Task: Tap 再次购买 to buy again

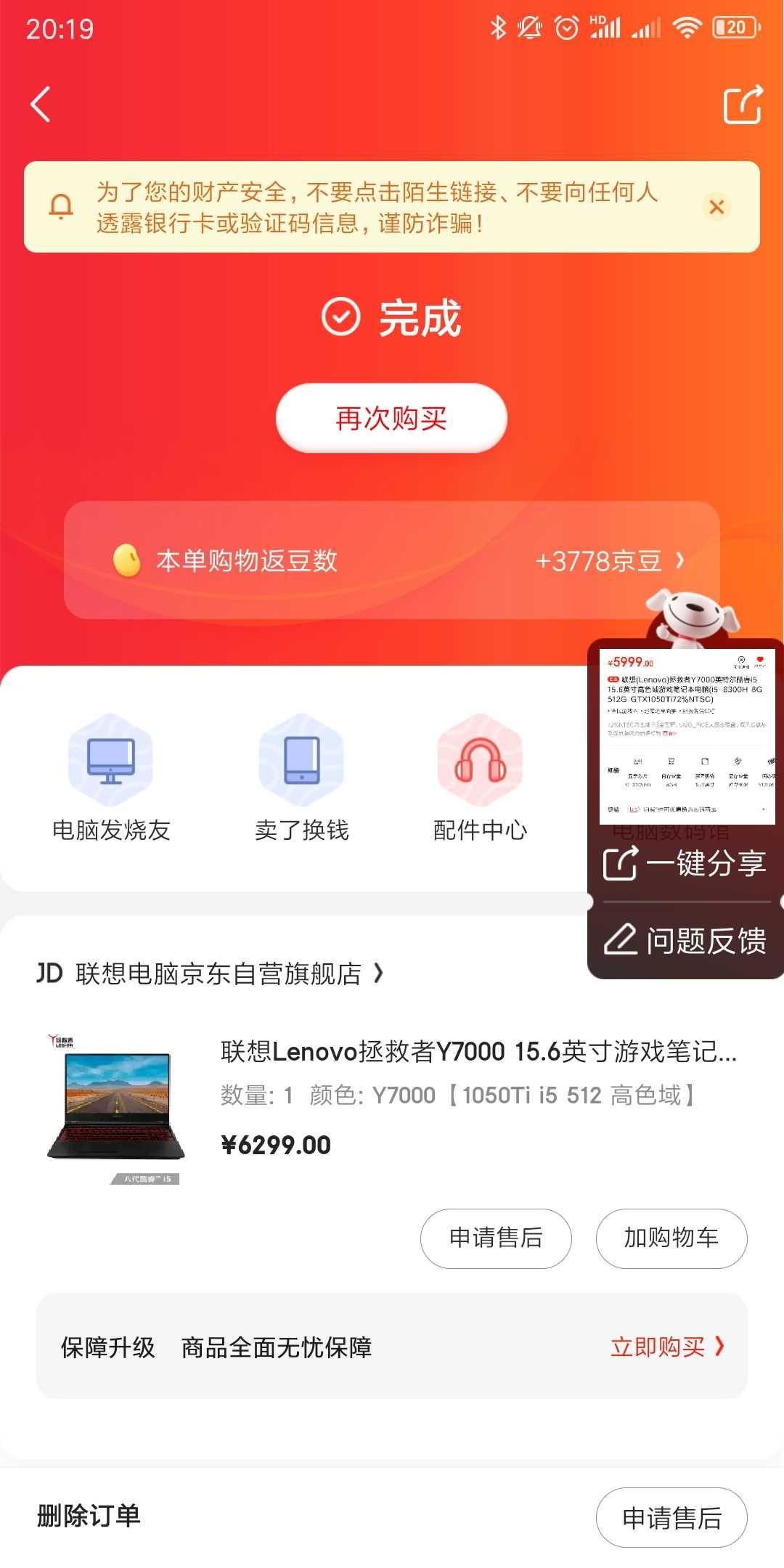Action: (391, 418)
